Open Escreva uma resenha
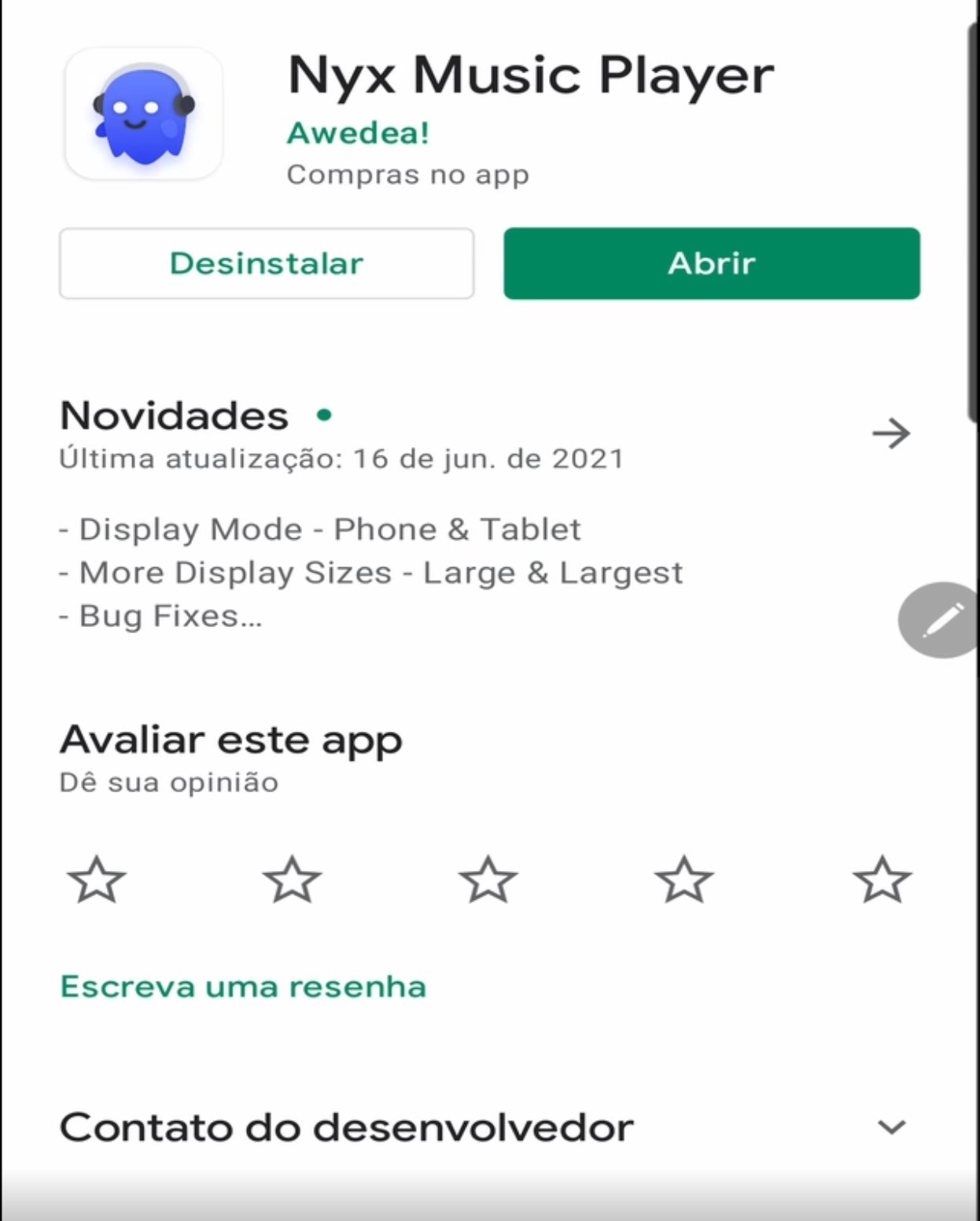Image resolution: width=980 pixels, height=1221 pixels. 241,986
